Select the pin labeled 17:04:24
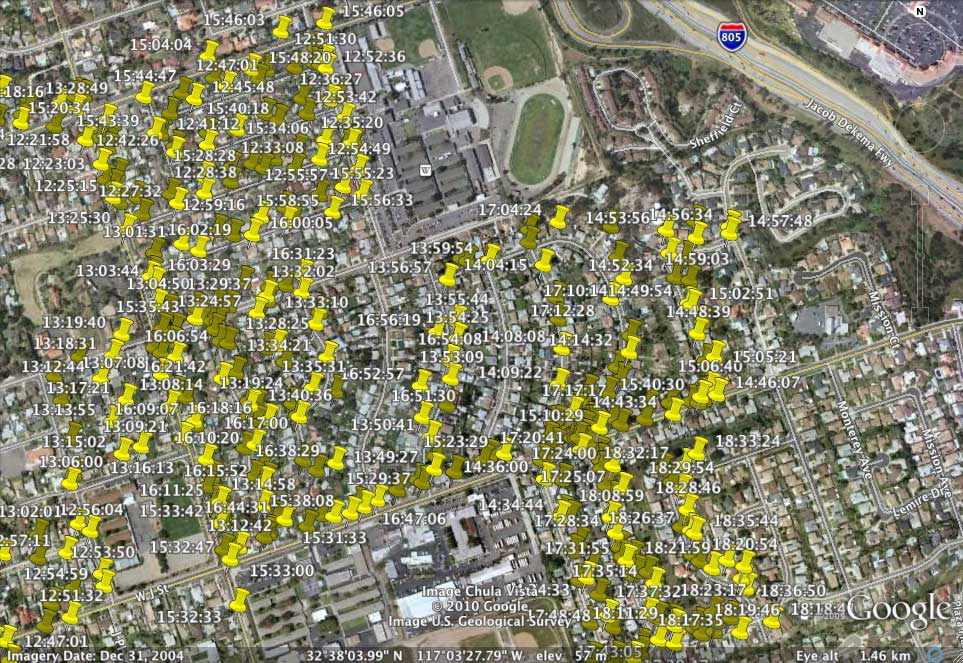The width and height of the screenshot is (963, 663). pos(559,216)
